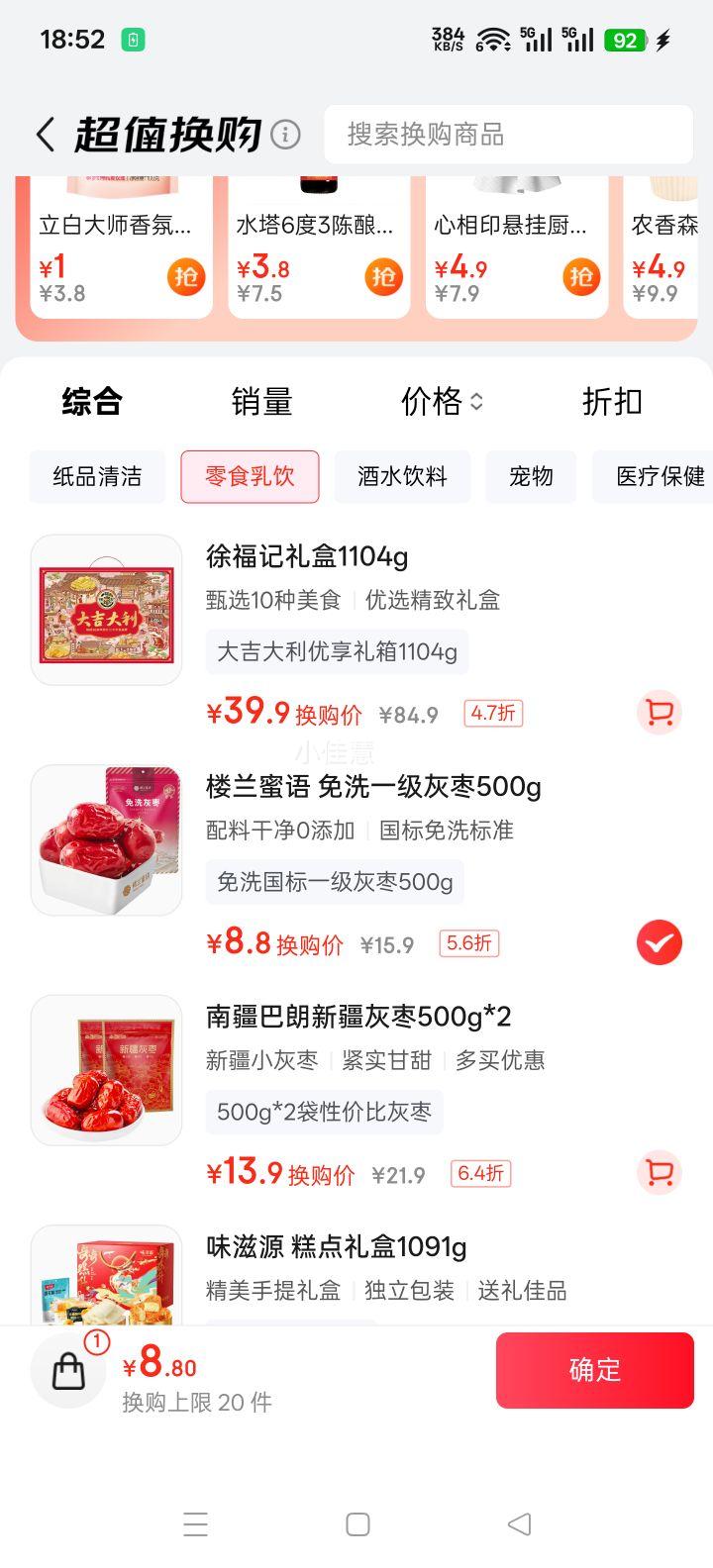713x1568 pixels.
Task: Tap the exchange cart icon for 徐福记礼盒
Action: [659, 713]
